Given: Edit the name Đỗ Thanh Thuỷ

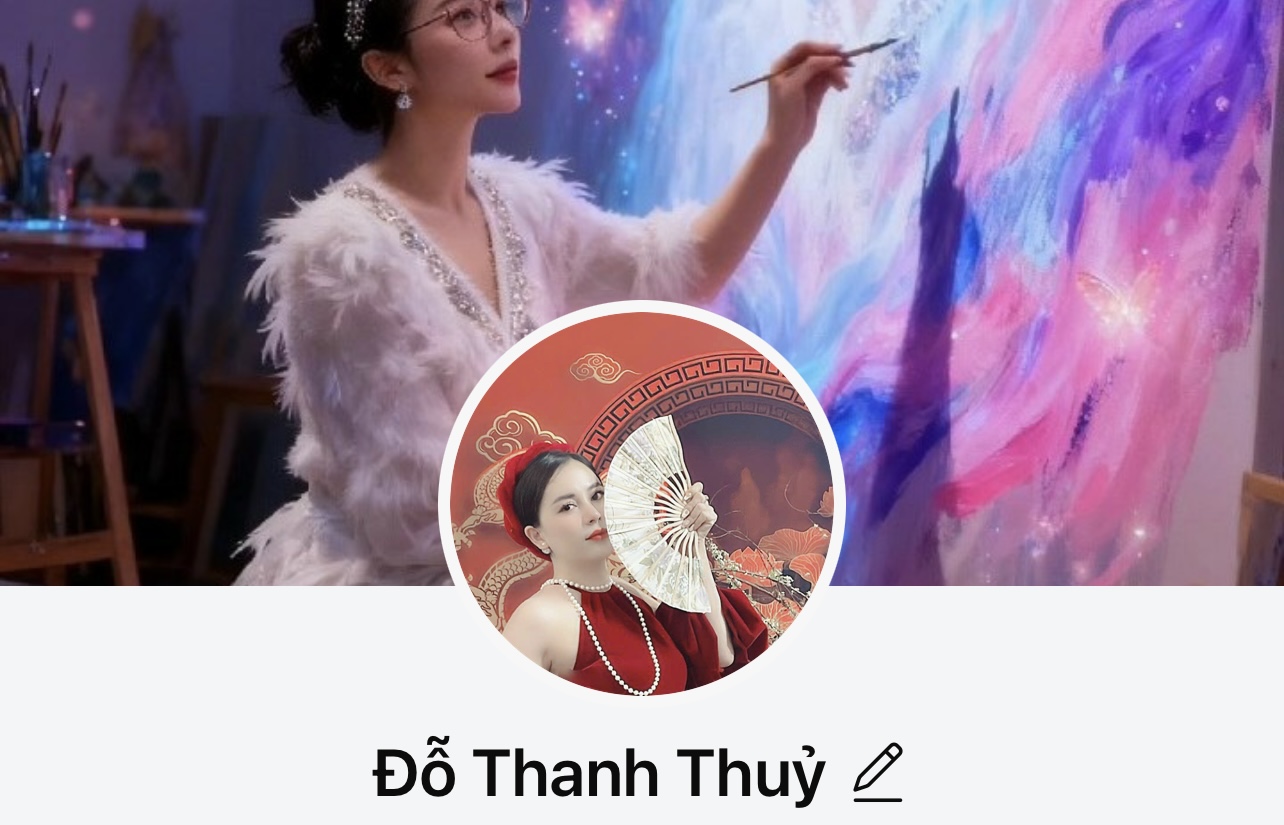Looking at the screenshot, I should click(x=877, y=773).
